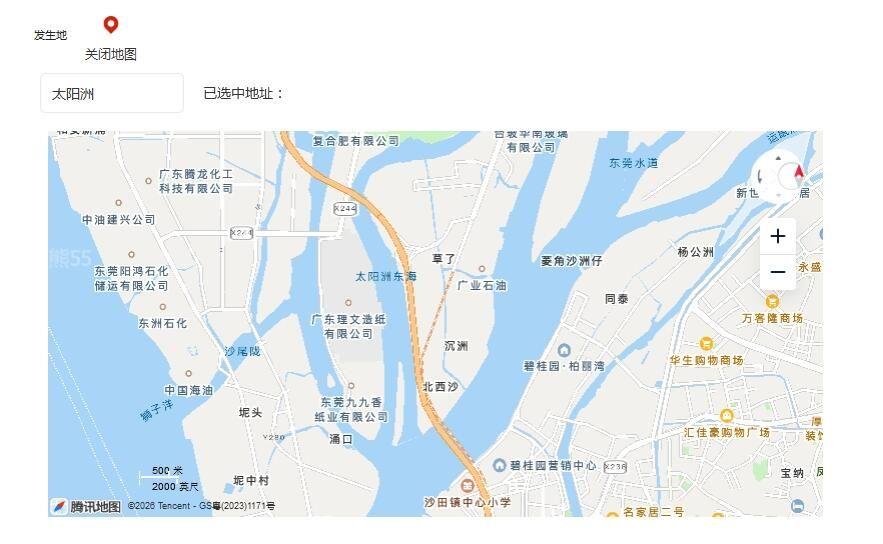Zoom in on the map
Viewport: 883px width, 544px height.
point(778,236)
